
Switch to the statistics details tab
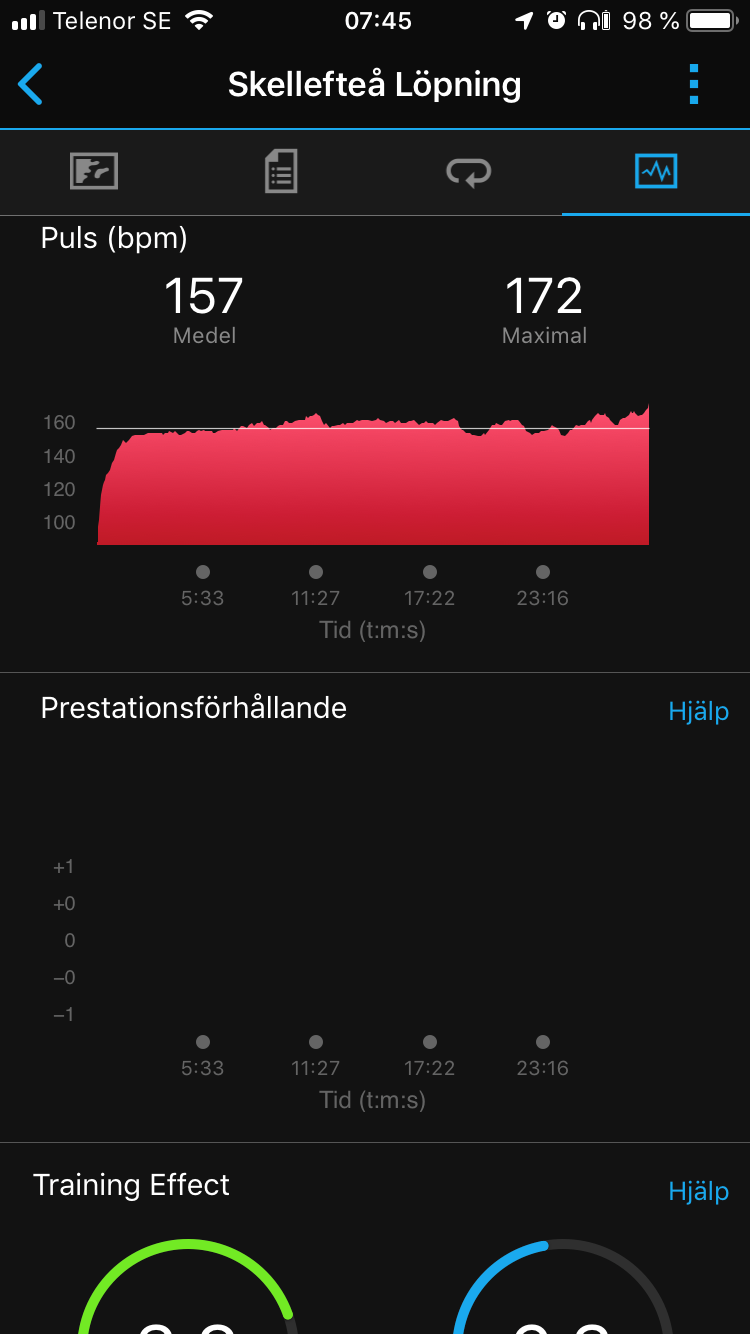281,172
